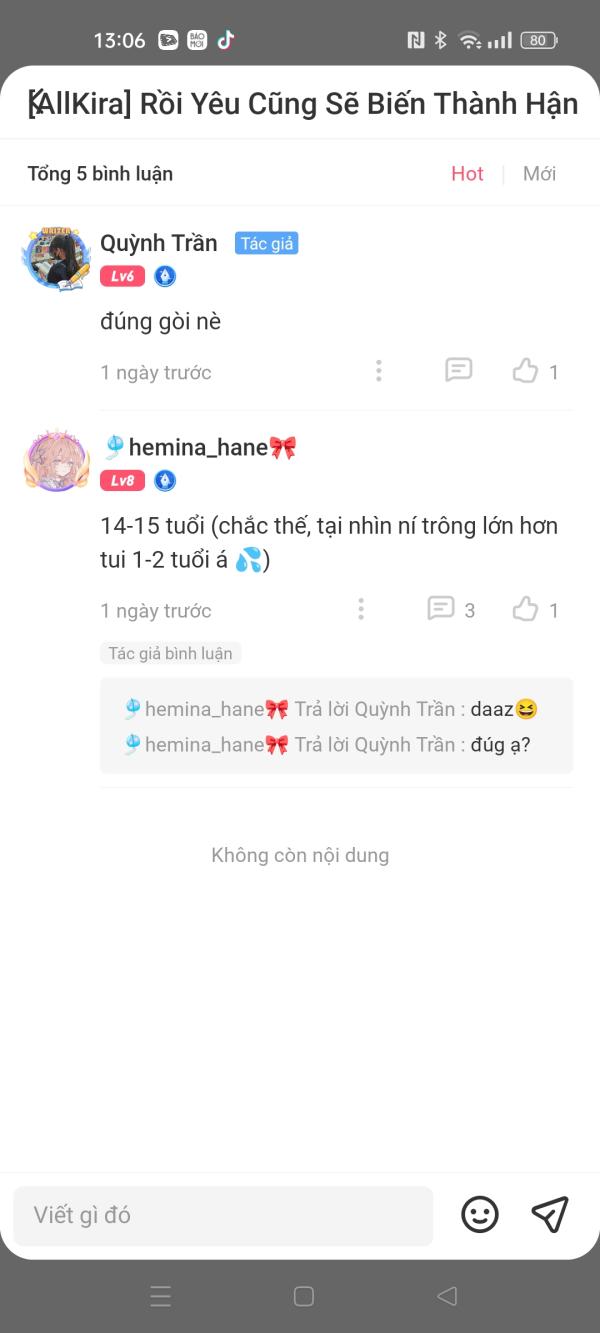This screenshot has width=600, height=1333.
Task: View the 3 replies to hemina_hane's comment
Action: pyautogui.click(x=450, y=609)
